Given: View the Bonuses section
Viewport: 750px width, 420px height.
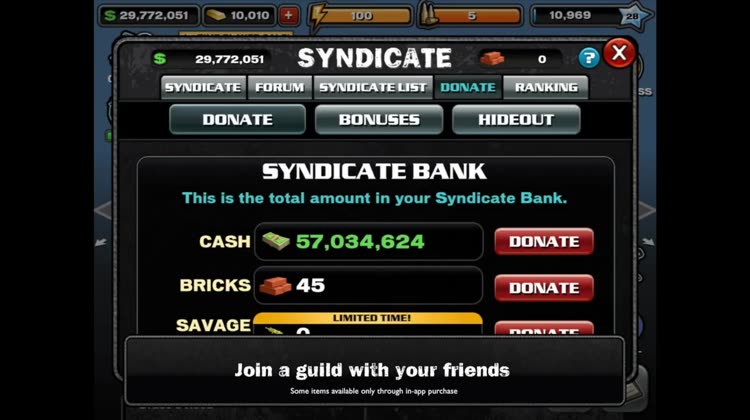Looking at the screenshot, I should (x=379, y=119).
